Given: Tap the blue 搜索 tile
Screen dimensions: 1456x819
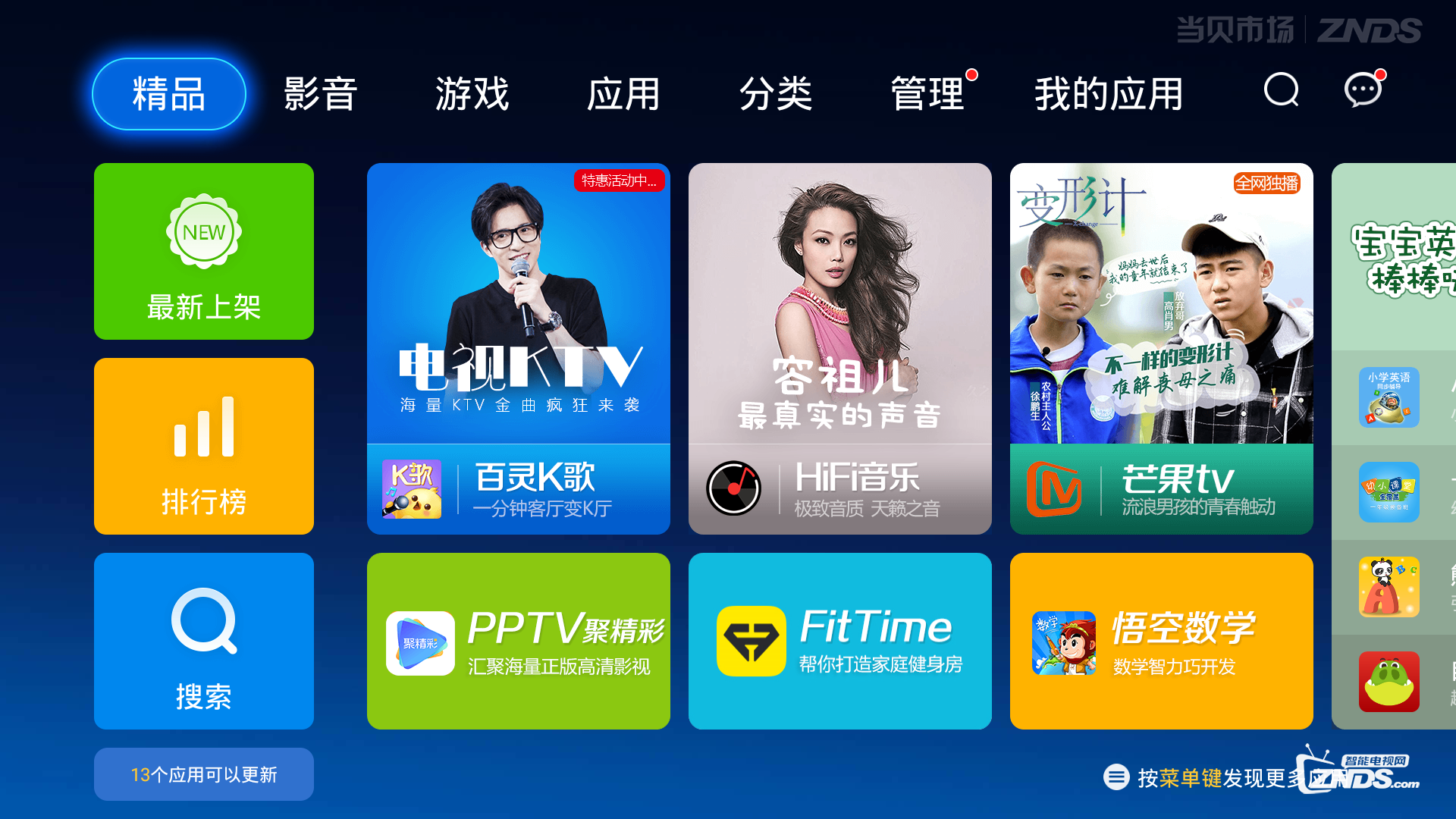Looking at the screenshot, I should click(x=204, y=641).
